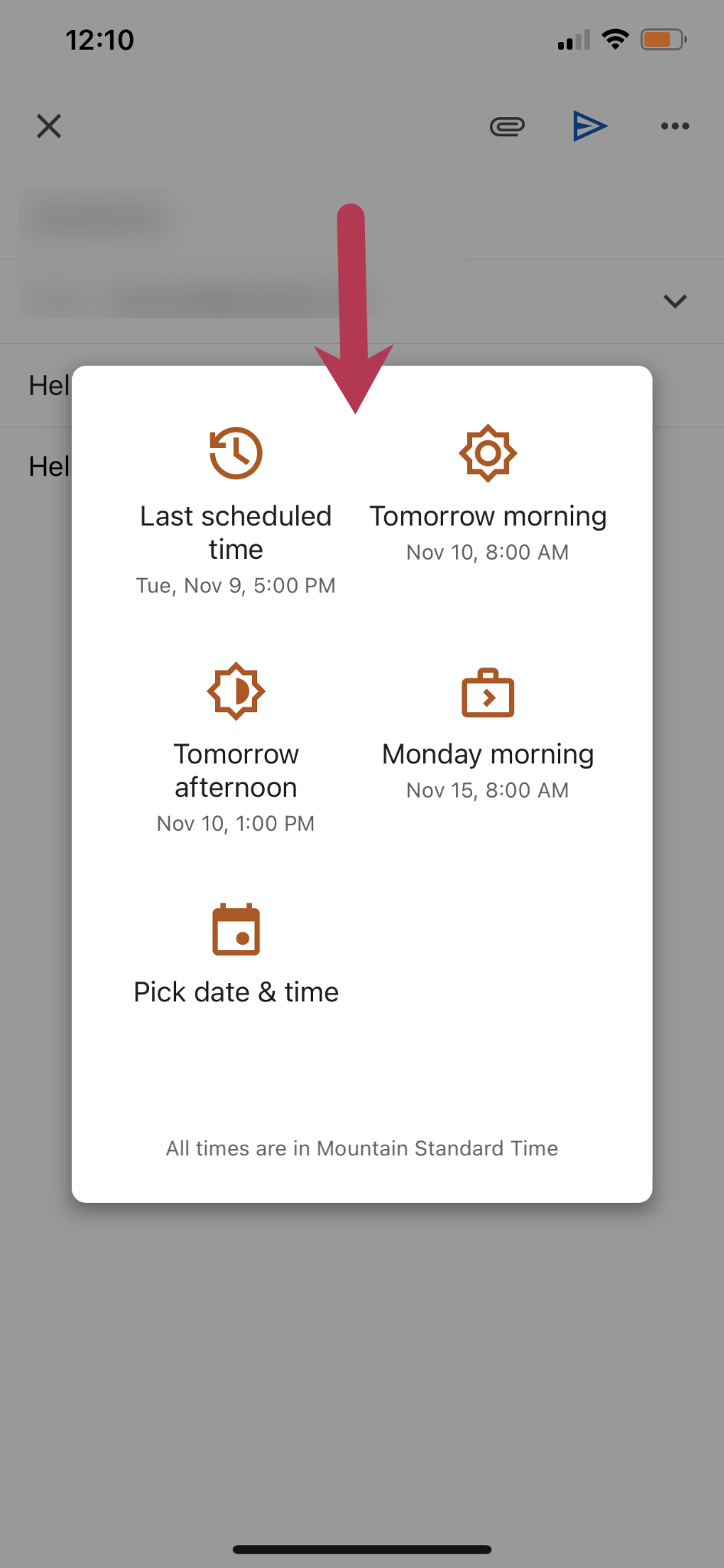This screenshot has width=724, height=1568.
Task: Click the briefcase icon for Monday morning
Action: pyautogui.click(x=488, y=691)
